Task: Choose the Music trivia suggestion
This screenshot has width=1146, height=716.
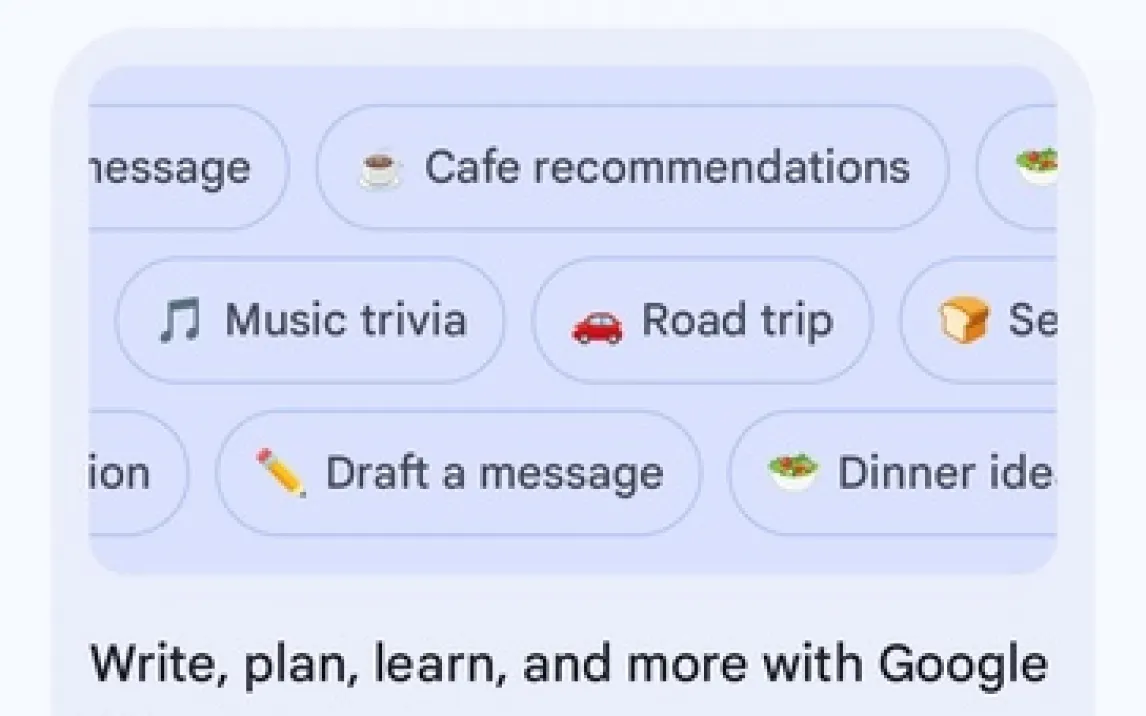Action: pos(310,320)
